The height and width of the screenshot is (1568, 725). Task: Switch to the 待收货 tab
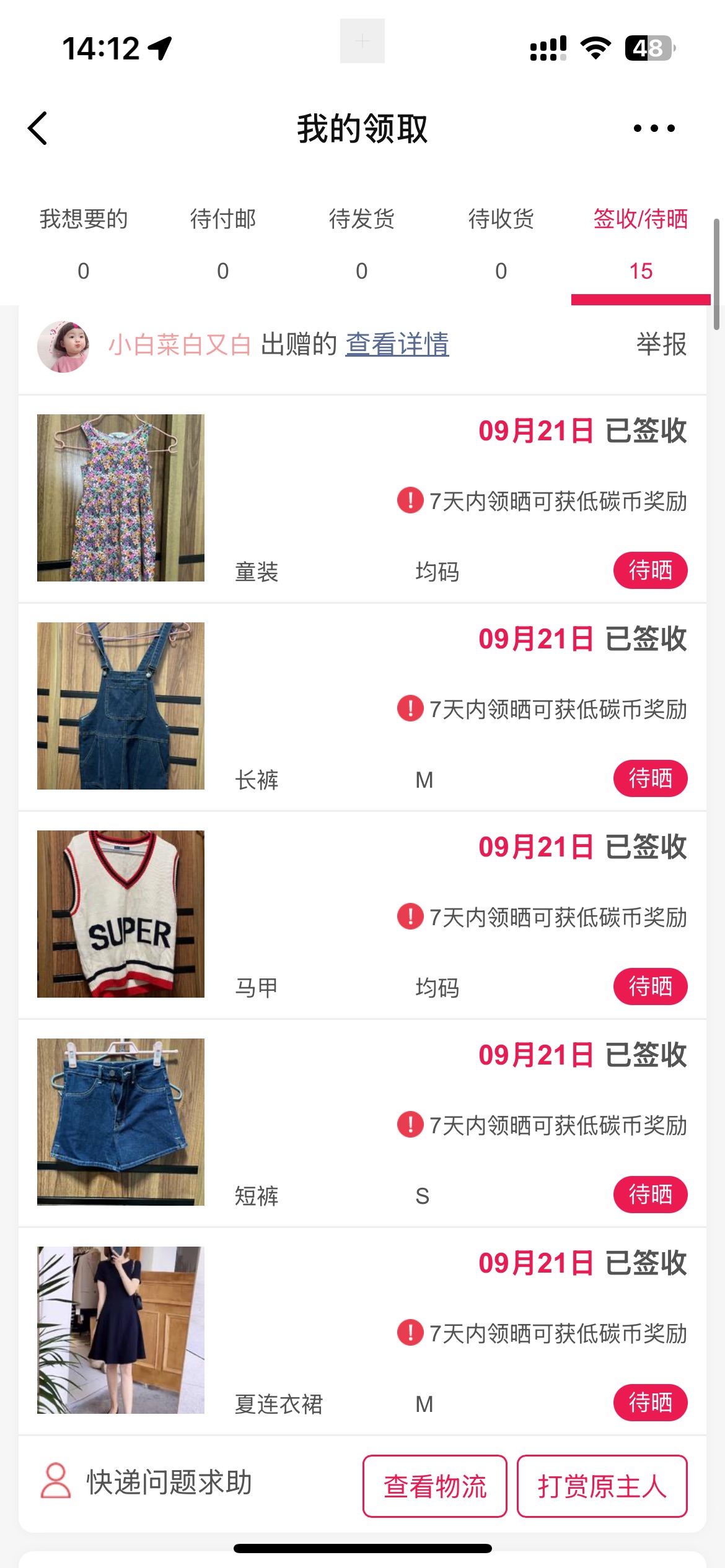point(501,243)
